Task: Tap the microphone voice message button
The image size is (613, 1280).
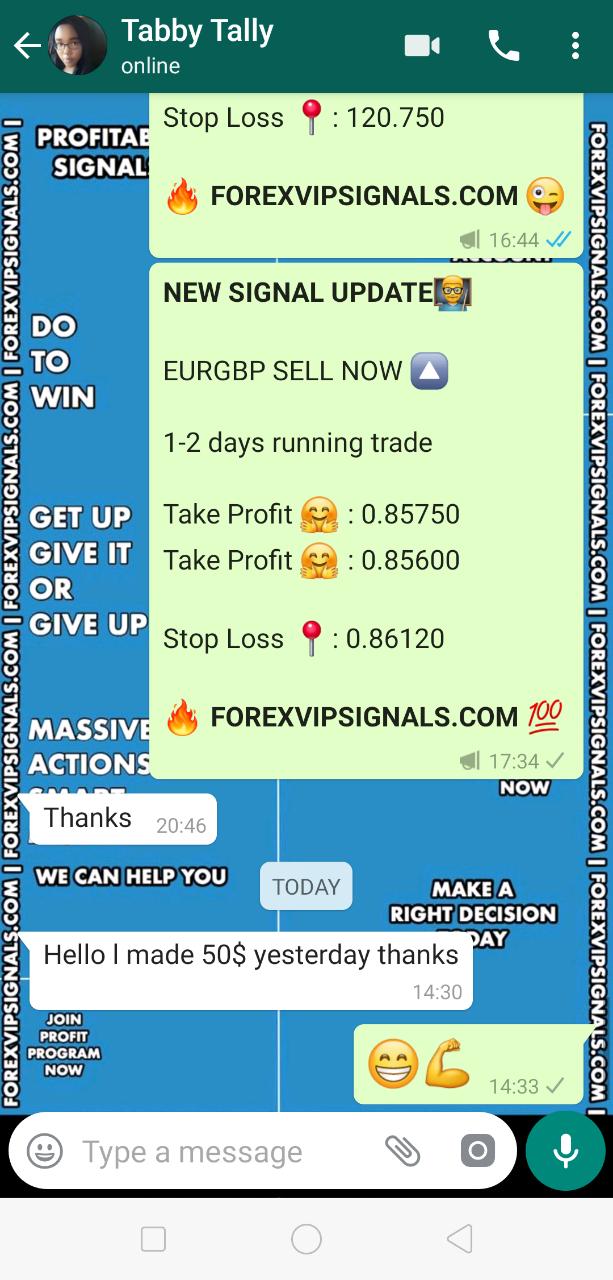Action: 565,1151
